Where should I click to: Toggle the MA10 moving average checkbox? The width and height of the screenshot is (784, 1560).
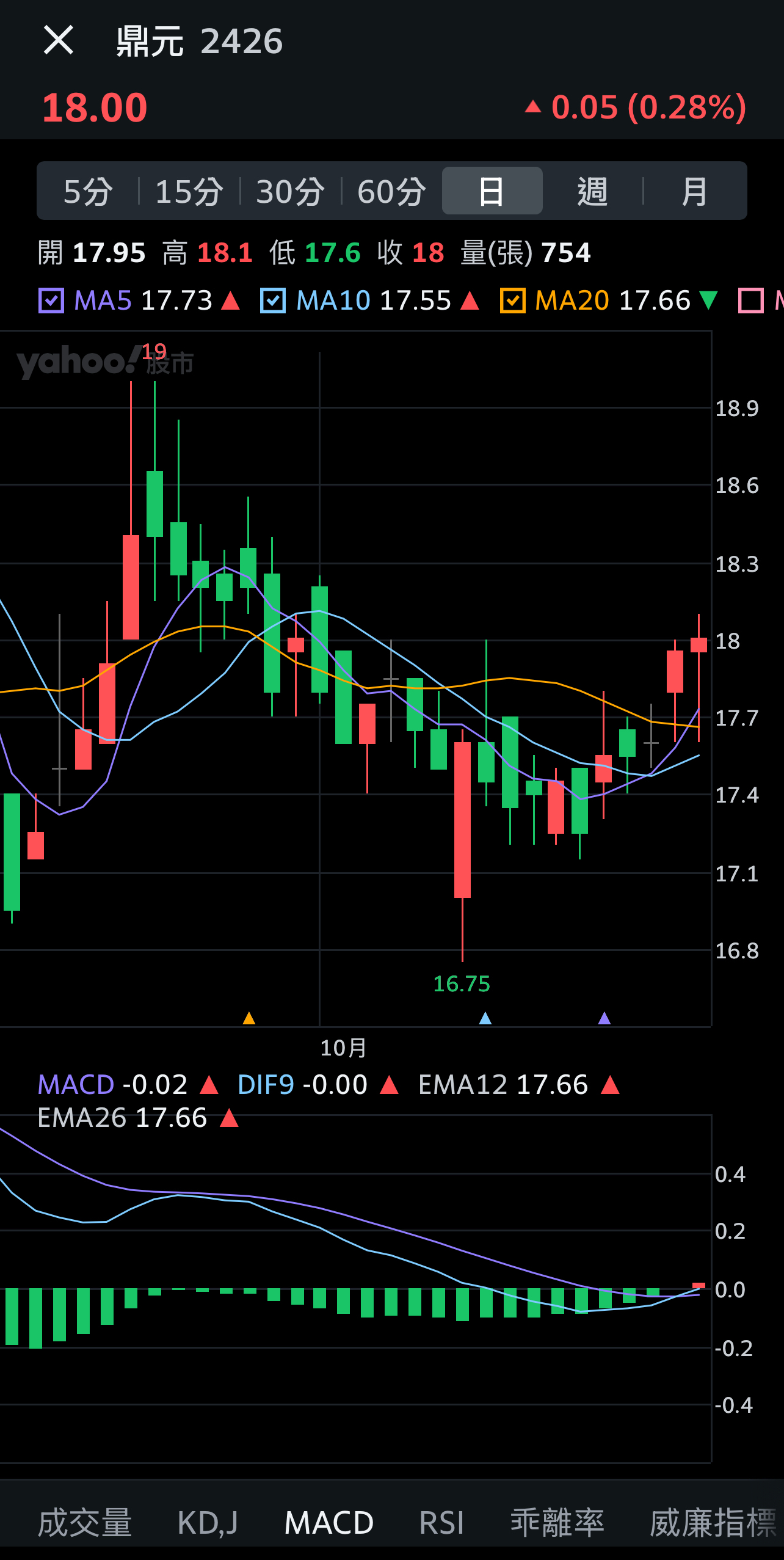[273, 301]
